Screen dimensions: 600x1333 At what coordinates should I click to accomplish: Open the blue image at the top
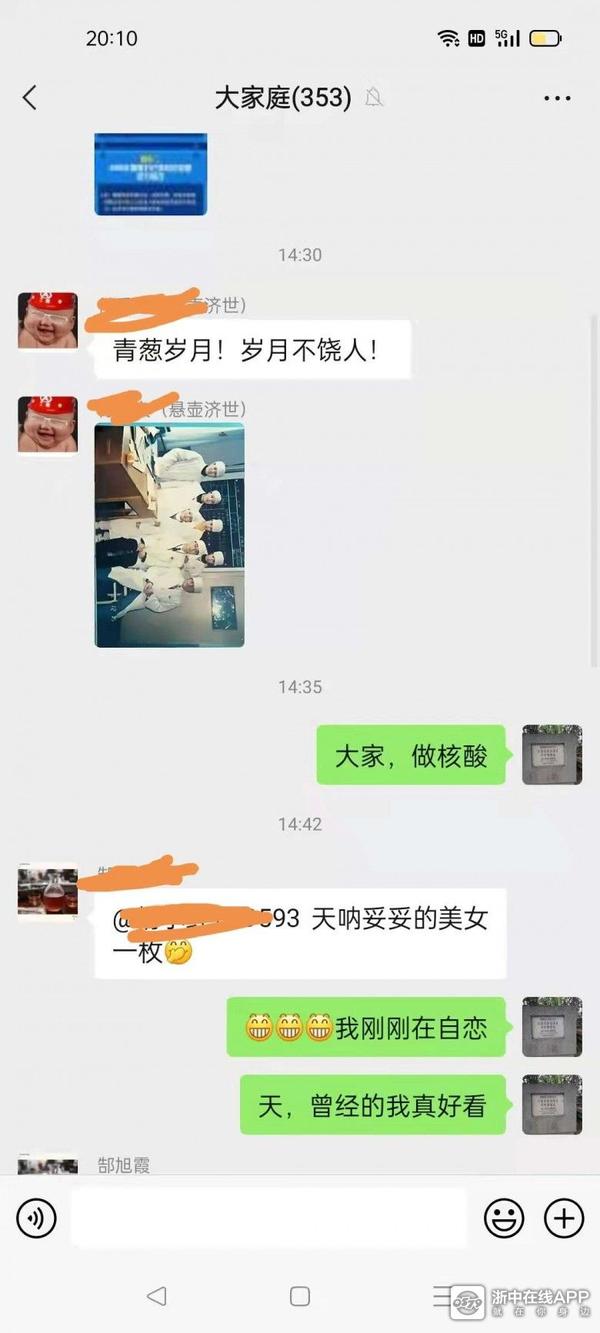151,174
